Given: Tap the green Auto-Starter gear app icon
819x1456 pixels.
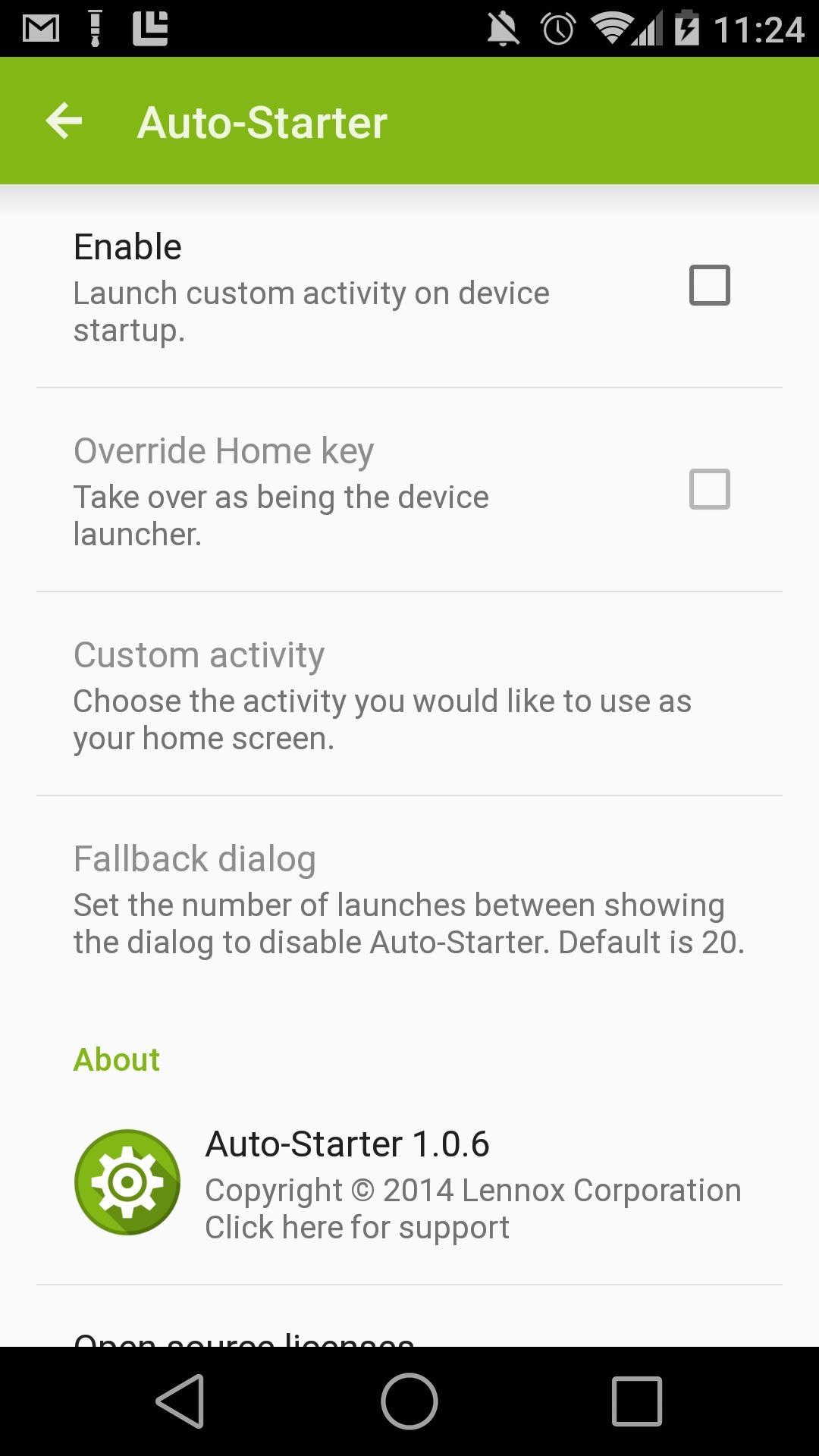Looking at the screenshot, I should (127, 1183).
